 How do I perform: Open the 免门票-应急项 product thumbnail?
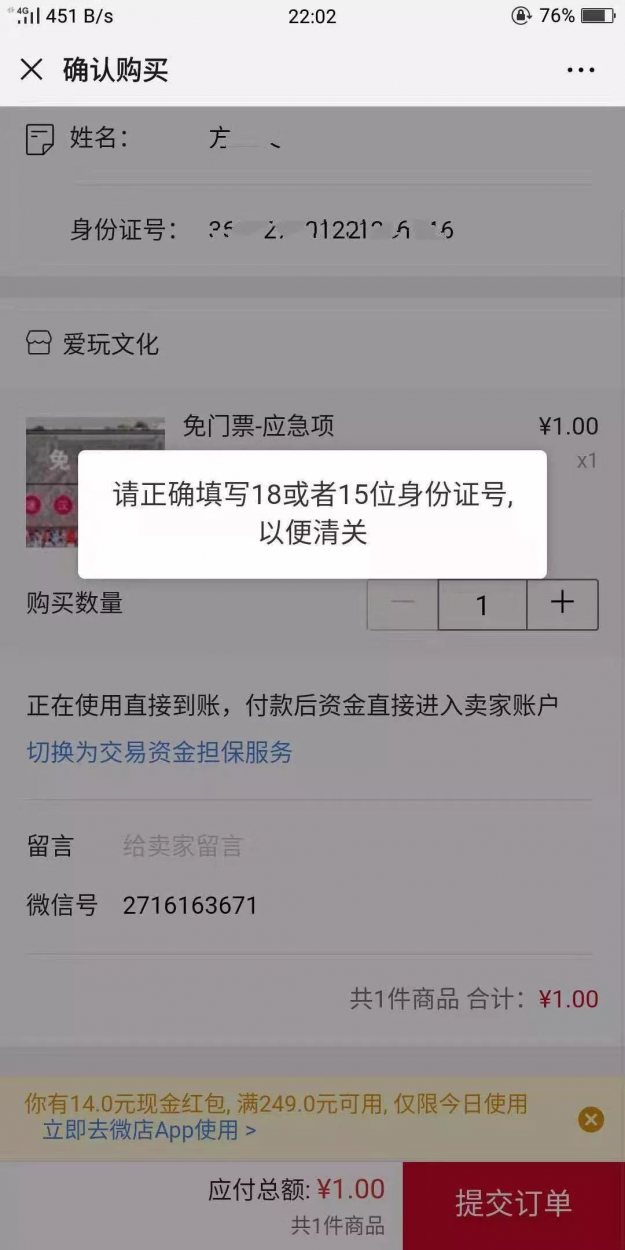pyautogui.click(x=95, y=482)
